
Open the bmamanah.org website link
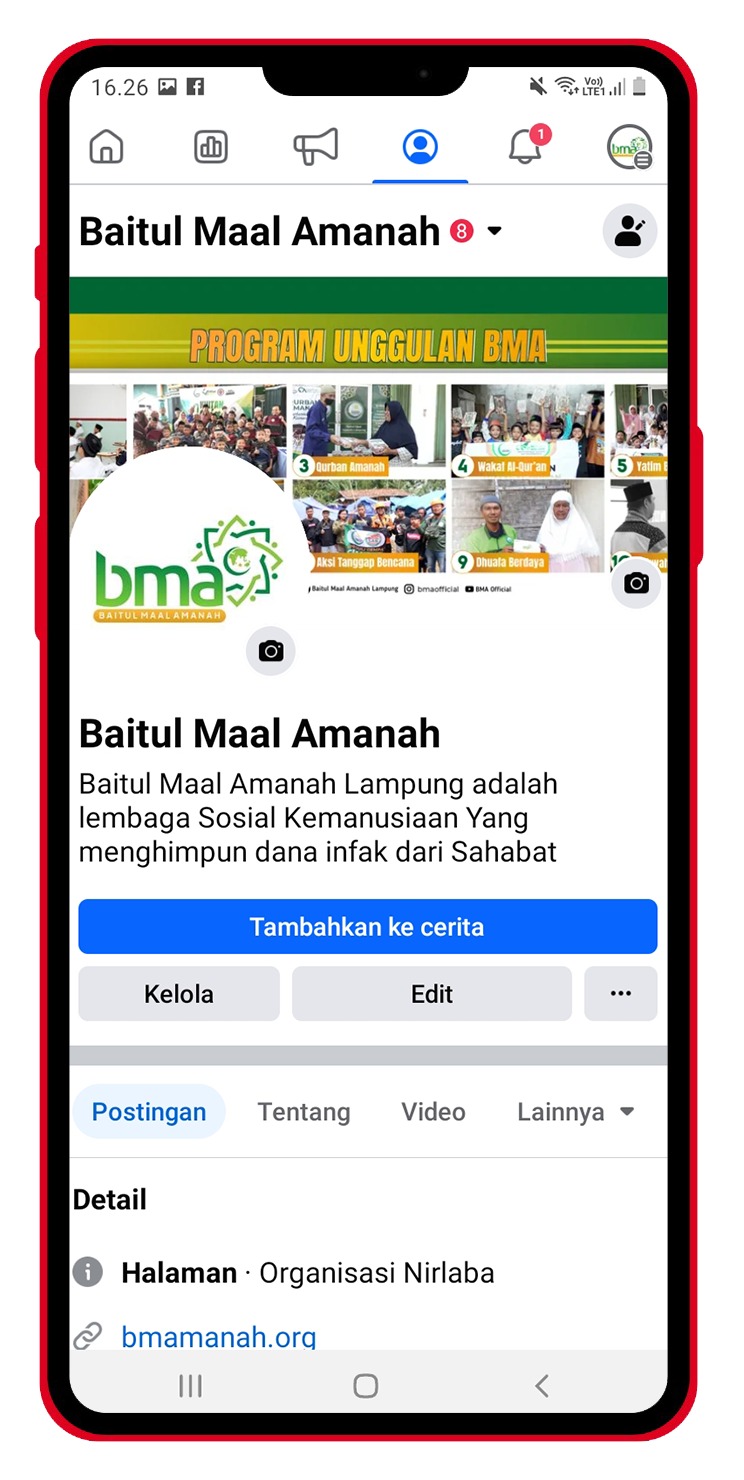pyautogui.click(x=219, y=1336)
